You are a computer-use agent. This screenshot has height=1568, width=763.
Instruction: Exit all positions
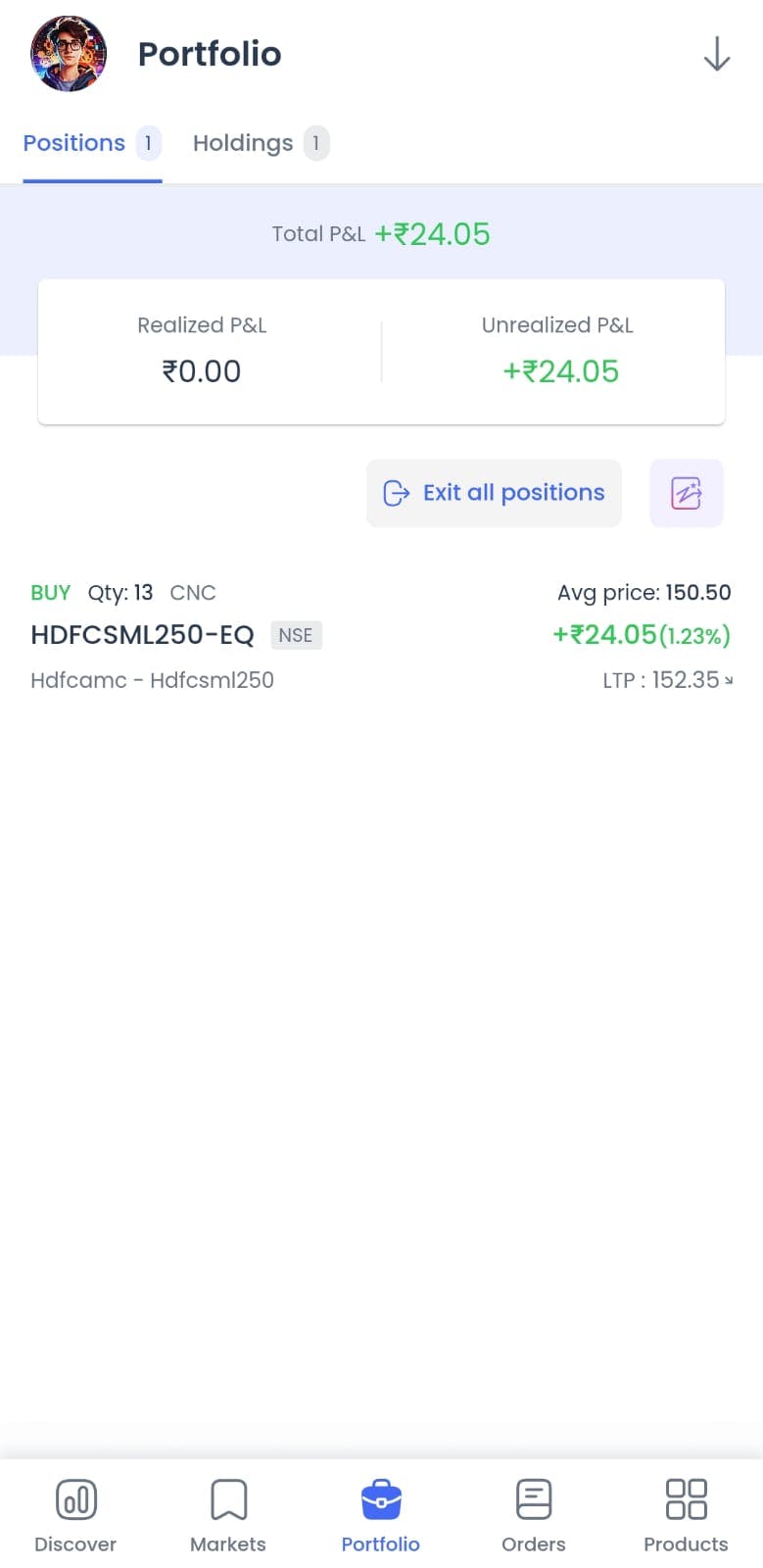[x=494, y=493]
